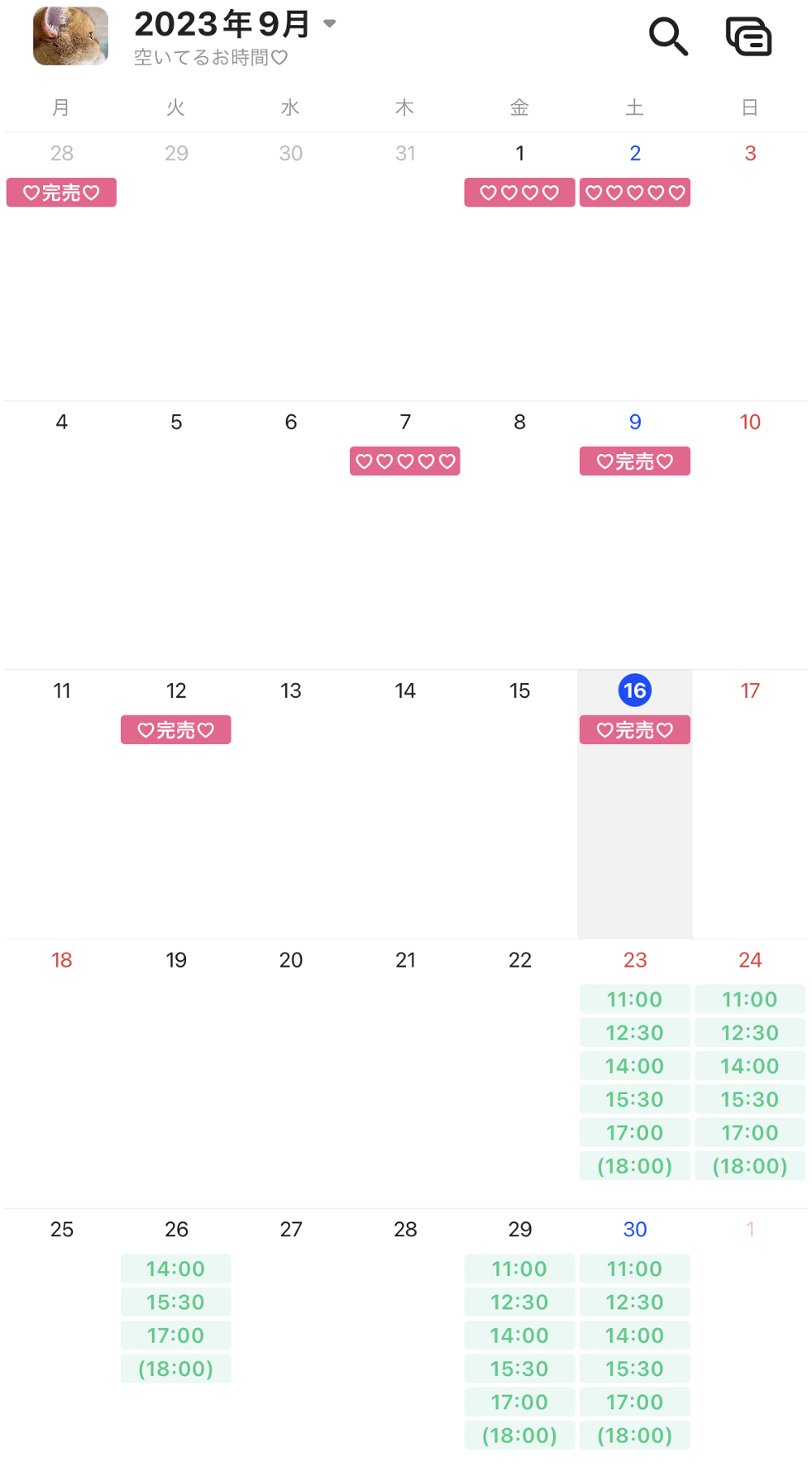812x1467 pixels.
Task: Open the hearts event on September 2
Action: tap(635, 193)
